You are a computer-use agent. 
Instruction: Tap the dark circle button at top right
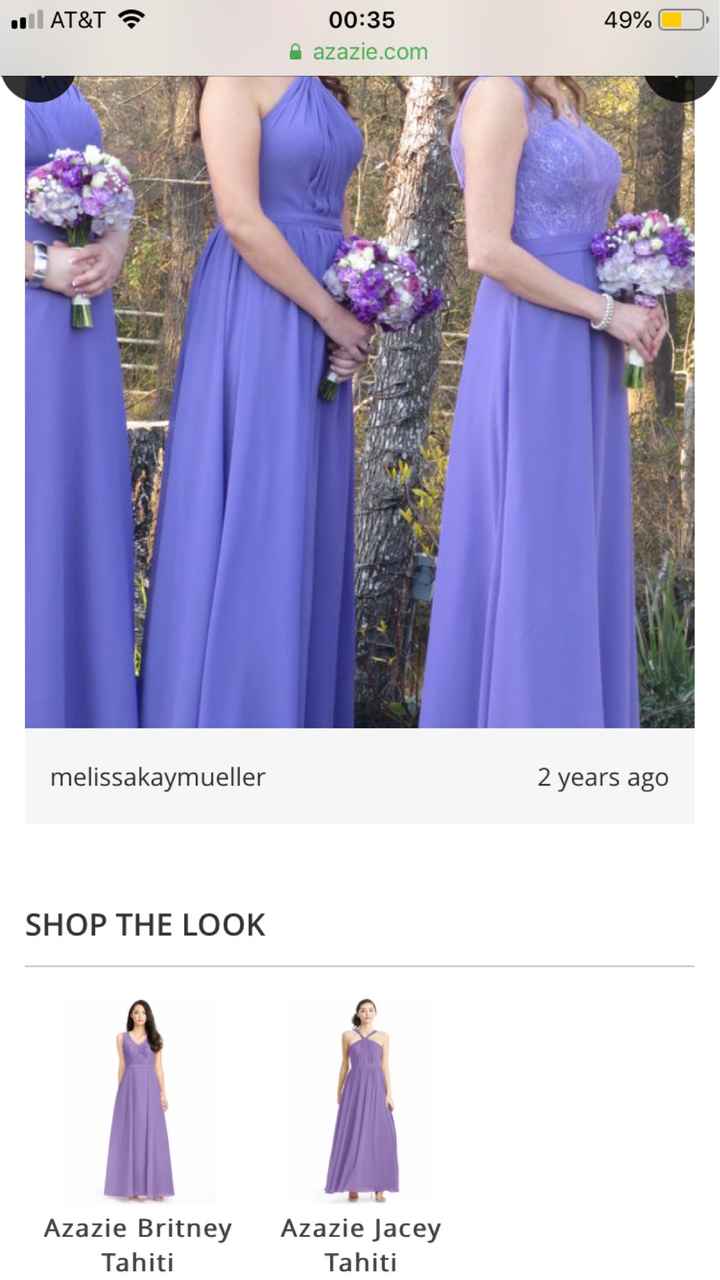tap(682, 88)
